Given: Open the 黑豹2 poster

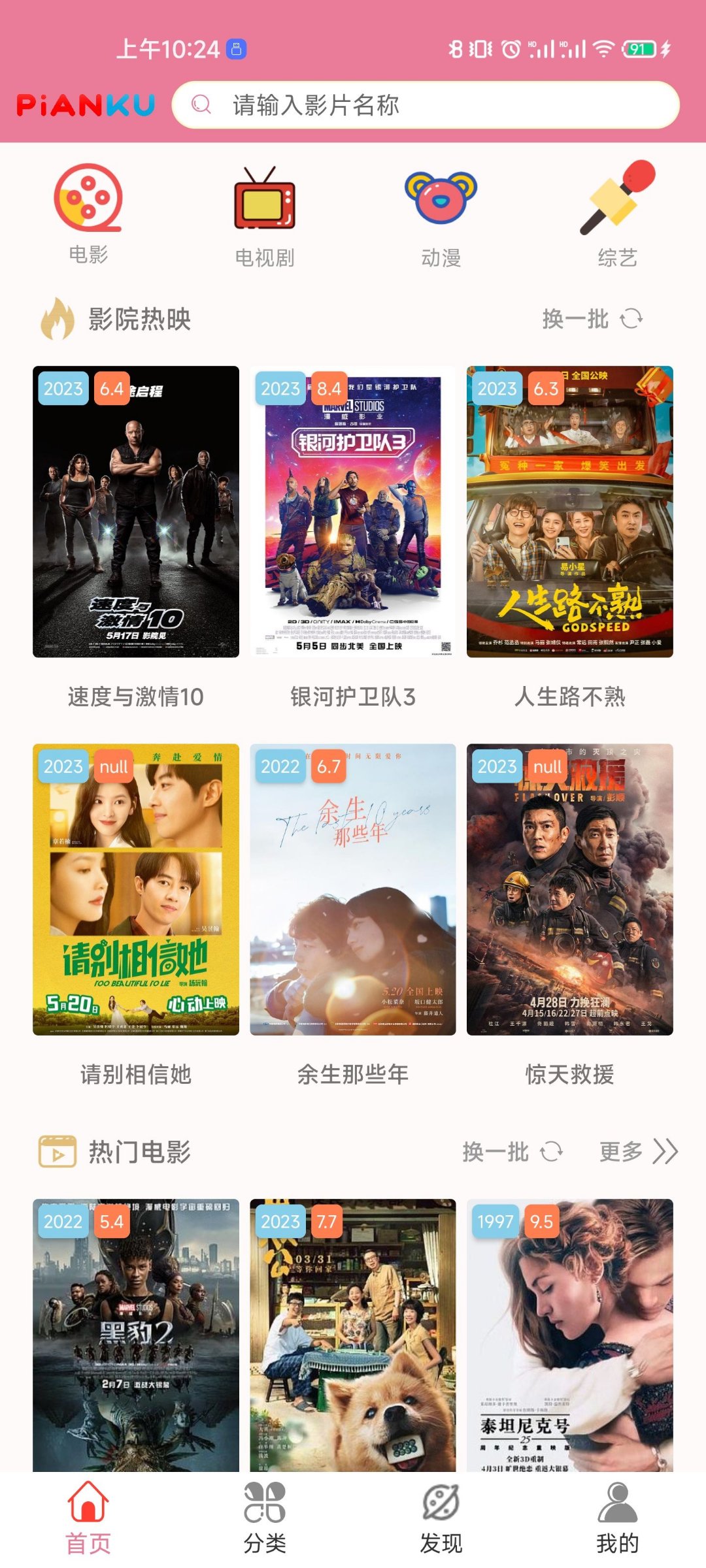Looking at the screenshot, I should [x=136, y=1333].
